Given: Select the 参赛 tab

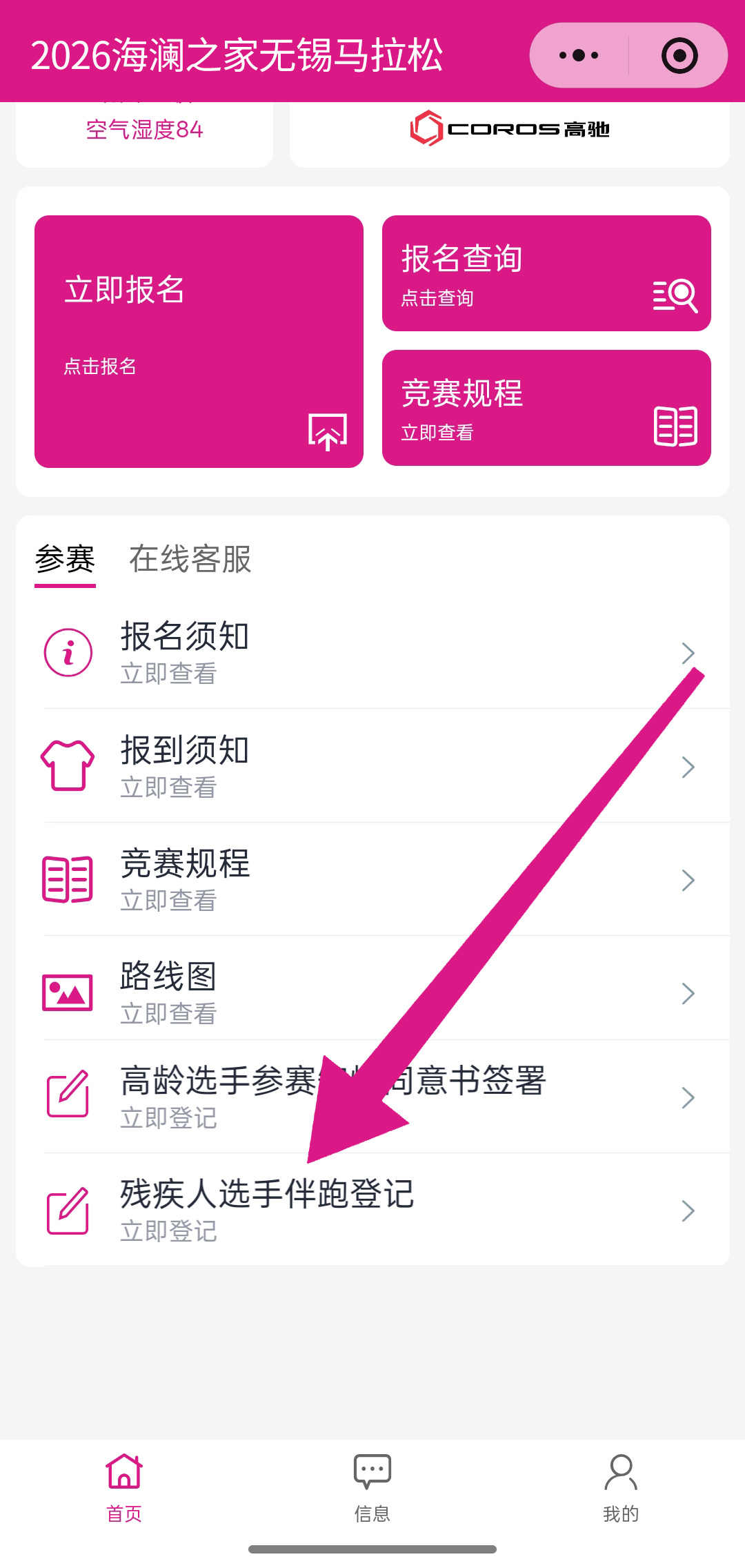Looking at the screenshot, I should (x=65, y=559).
